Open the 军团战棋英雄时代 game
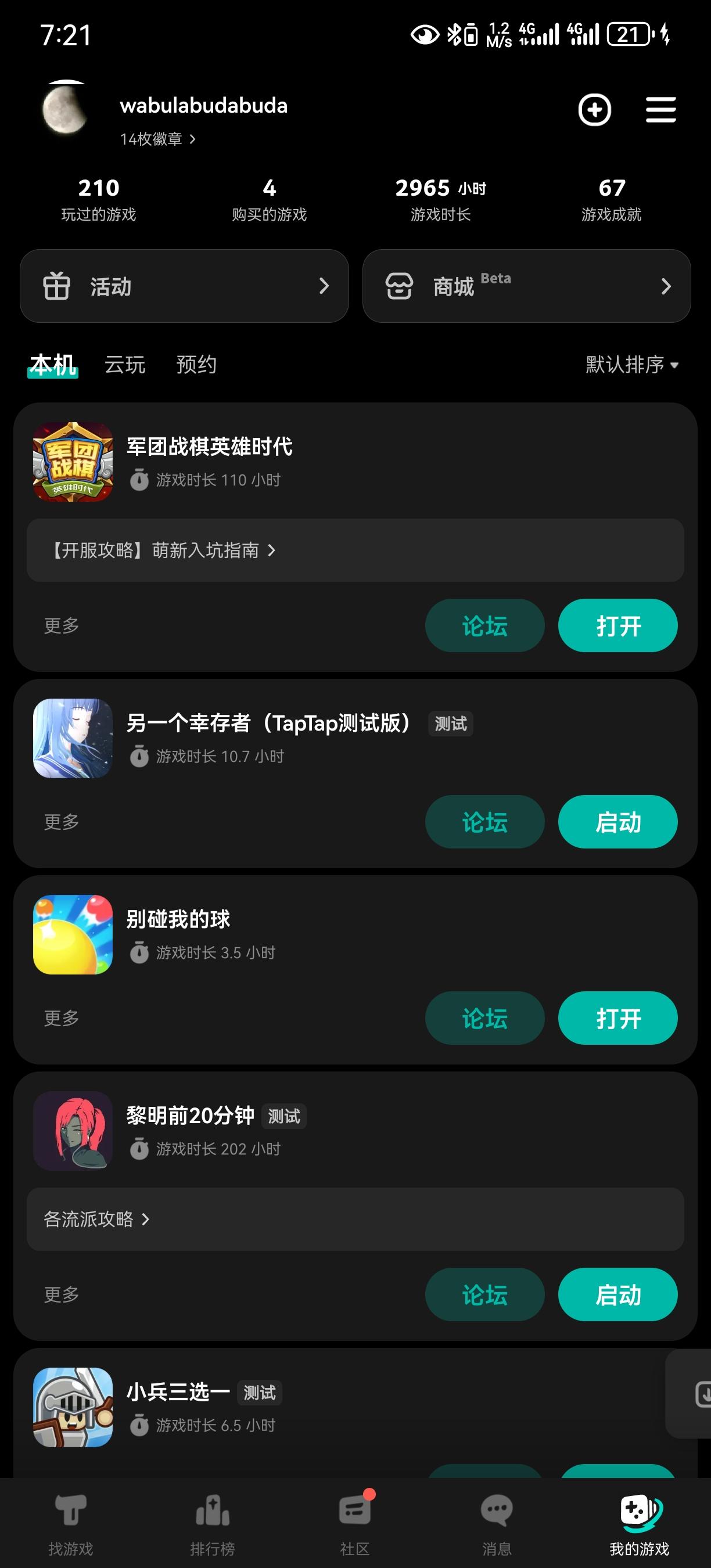The image size is (711, 1568). [617, 625]
